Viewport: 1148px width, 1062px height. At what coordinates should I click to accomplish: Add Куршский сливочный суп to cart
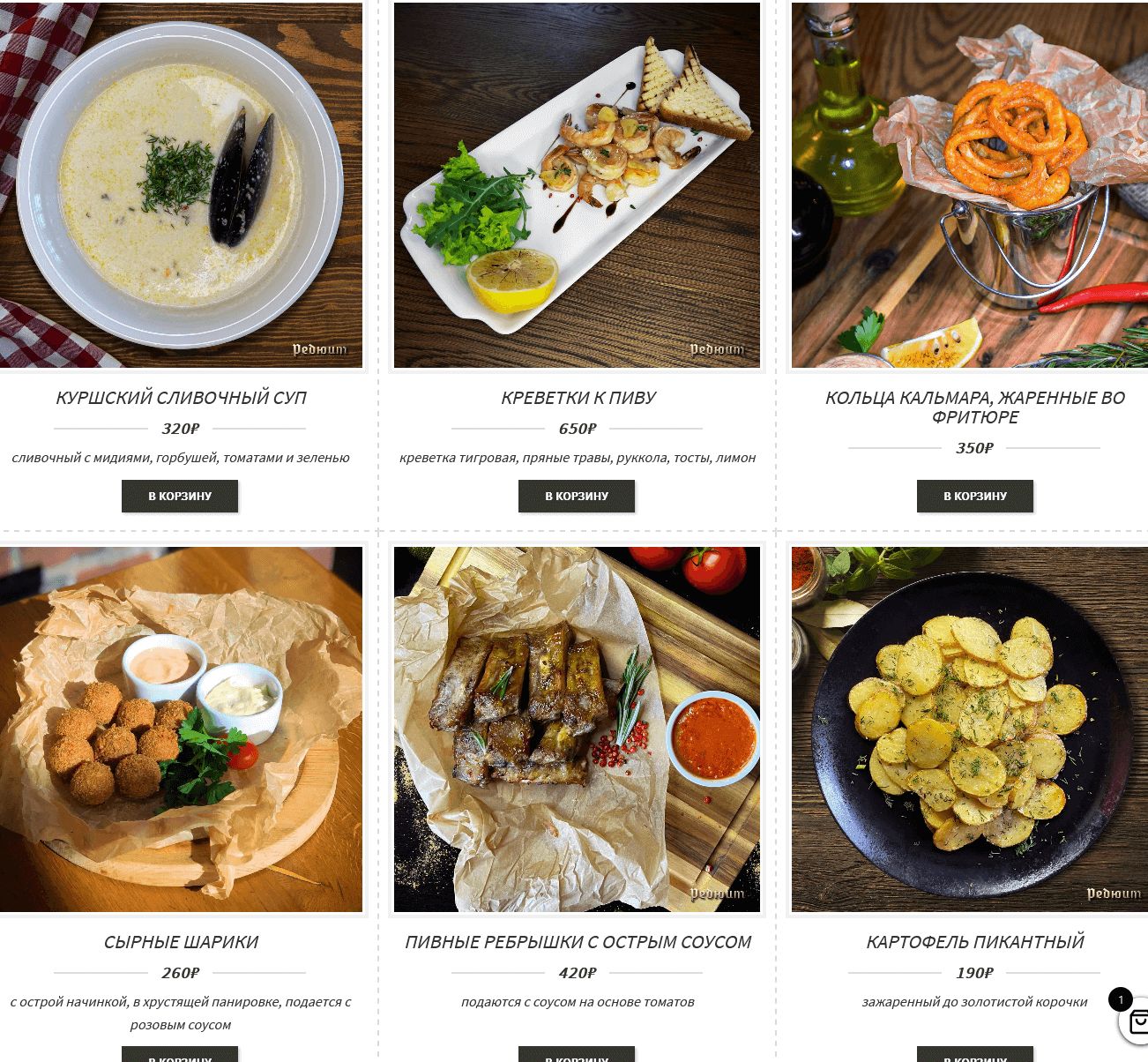(180, 496)
